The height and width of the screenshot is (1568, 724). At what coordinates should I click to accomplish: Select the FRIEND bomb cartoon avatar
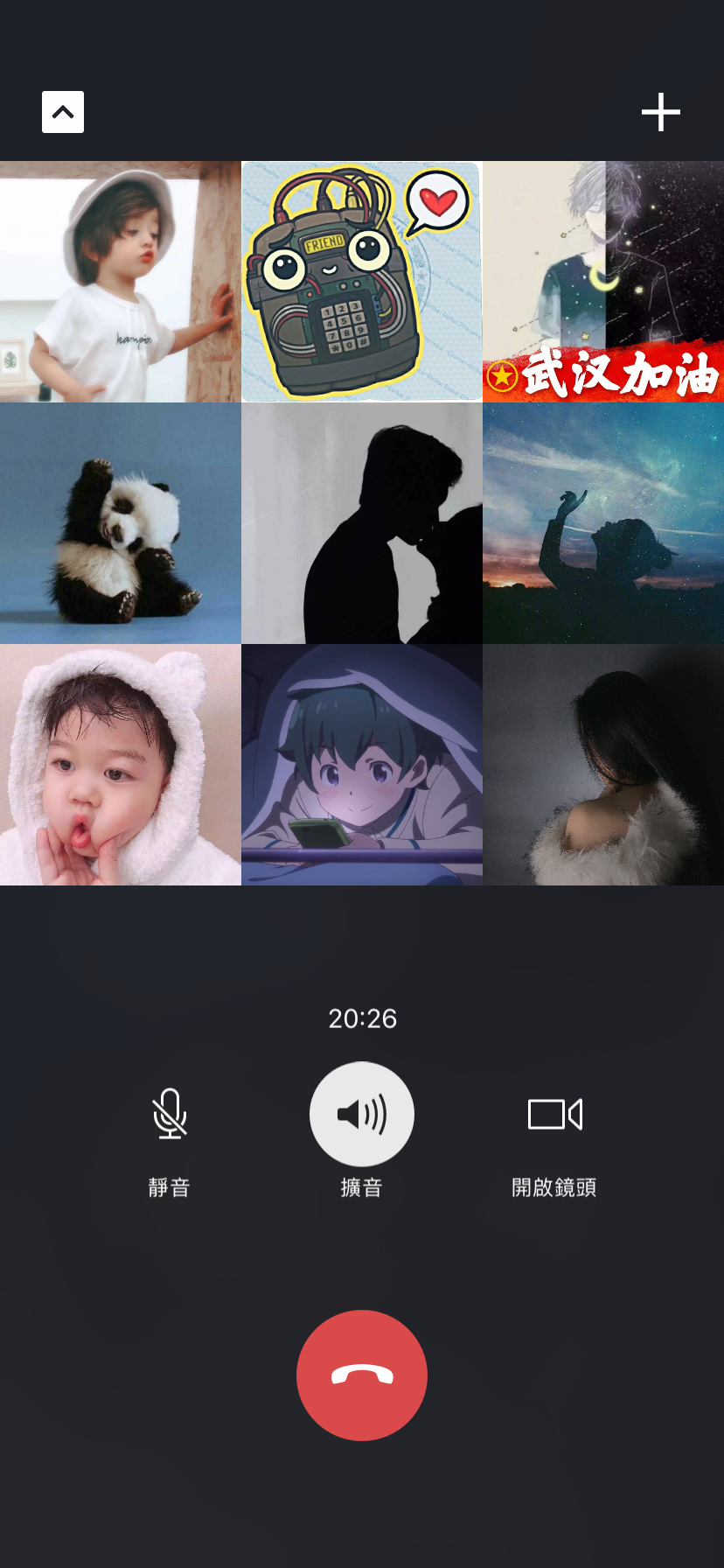(x=362, y=282)
